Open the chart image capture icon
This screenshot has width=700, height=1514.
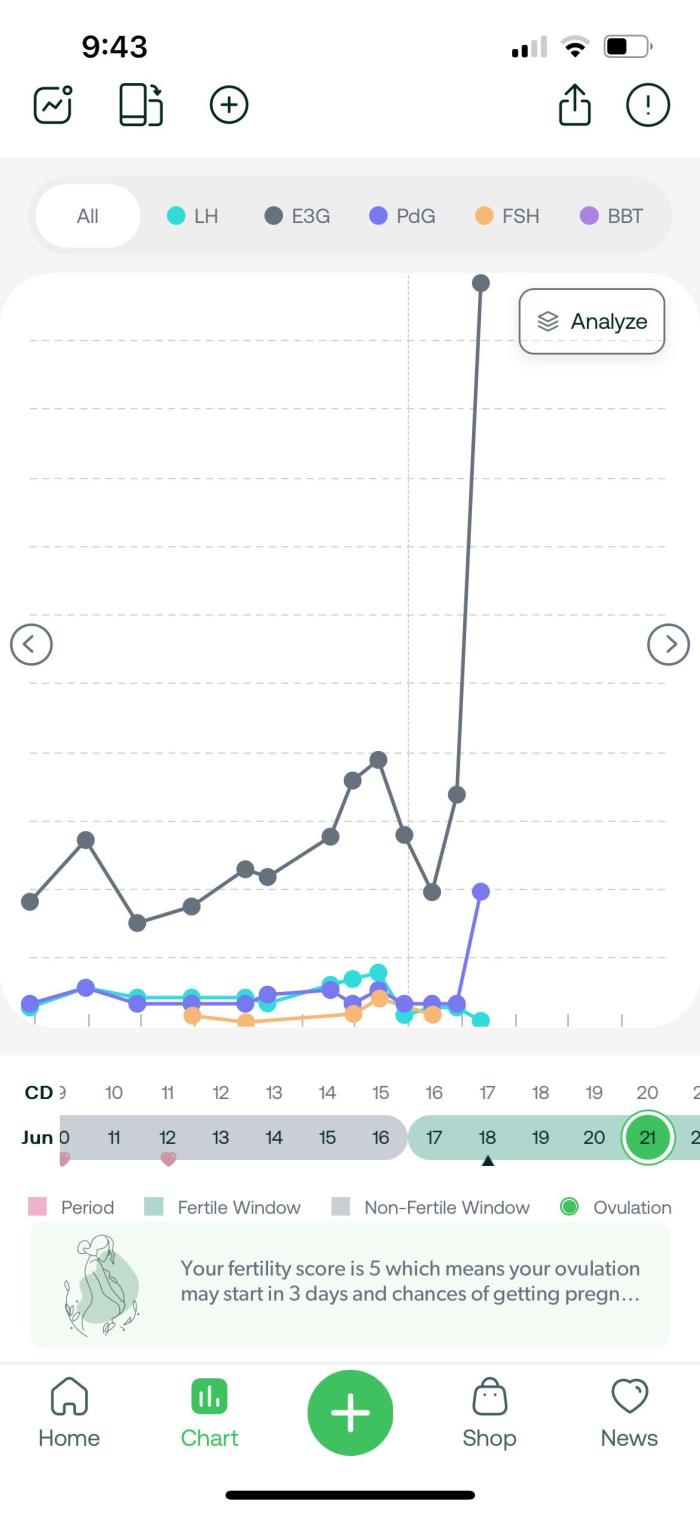(53, 105)
